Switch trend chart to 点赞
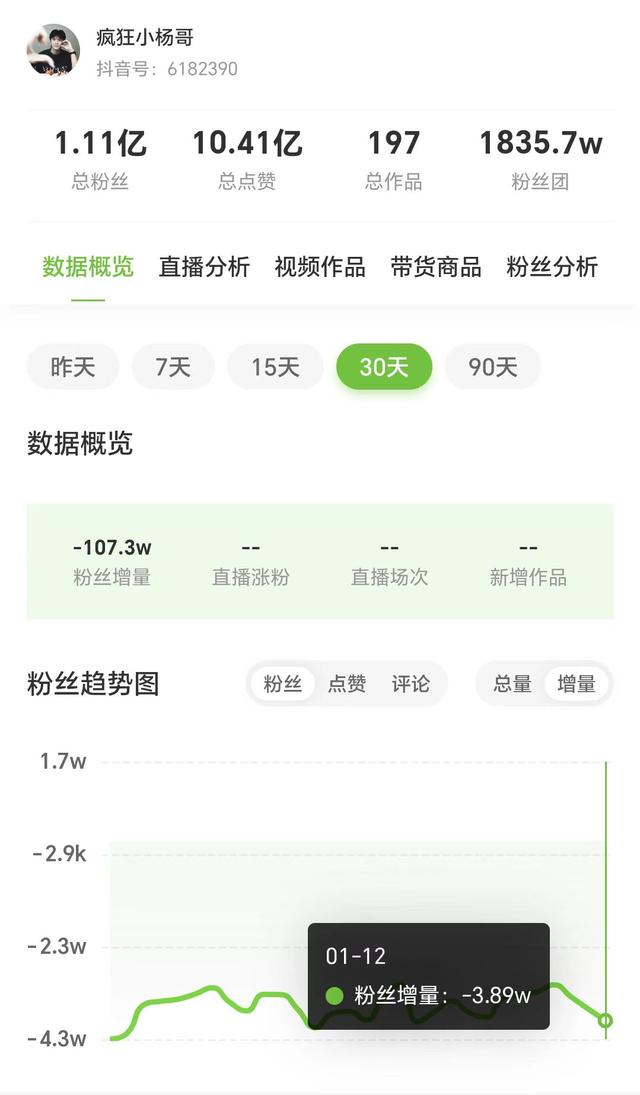This screenshot has height=1095, width=640. coord(347,684)
